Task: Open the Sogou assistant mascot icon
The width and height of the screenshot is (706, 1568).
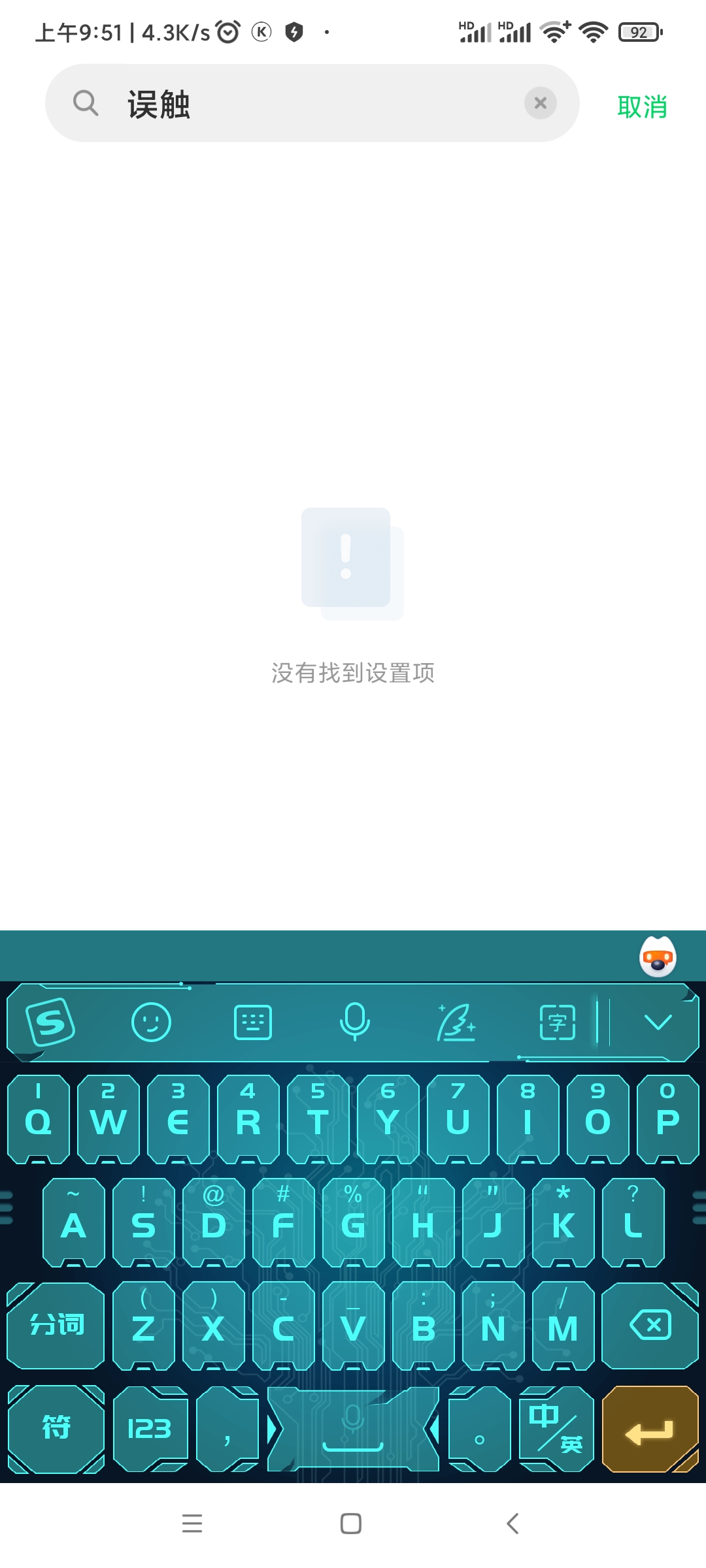Action: point(658,957)
